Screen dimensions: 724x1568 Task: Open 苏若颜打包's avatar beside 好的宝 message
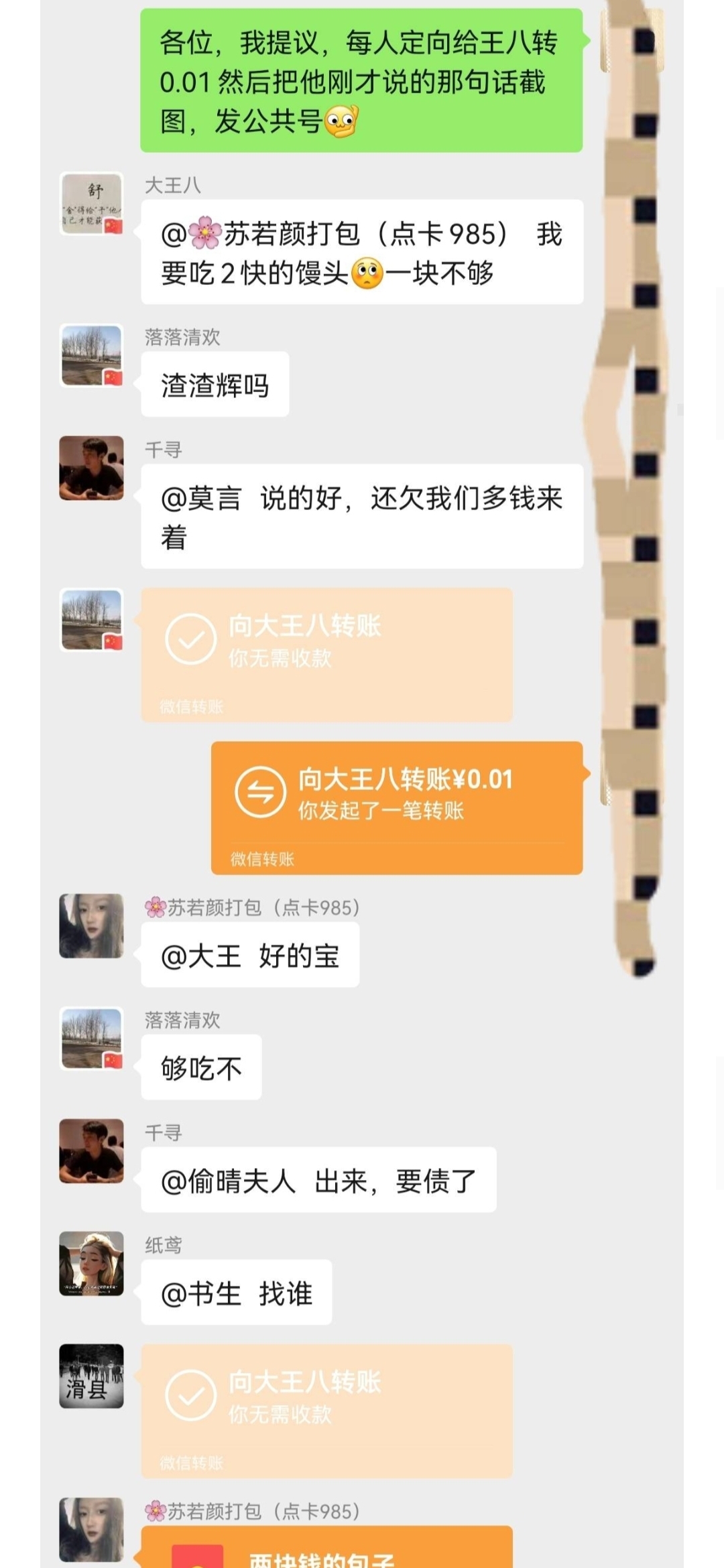92,926
